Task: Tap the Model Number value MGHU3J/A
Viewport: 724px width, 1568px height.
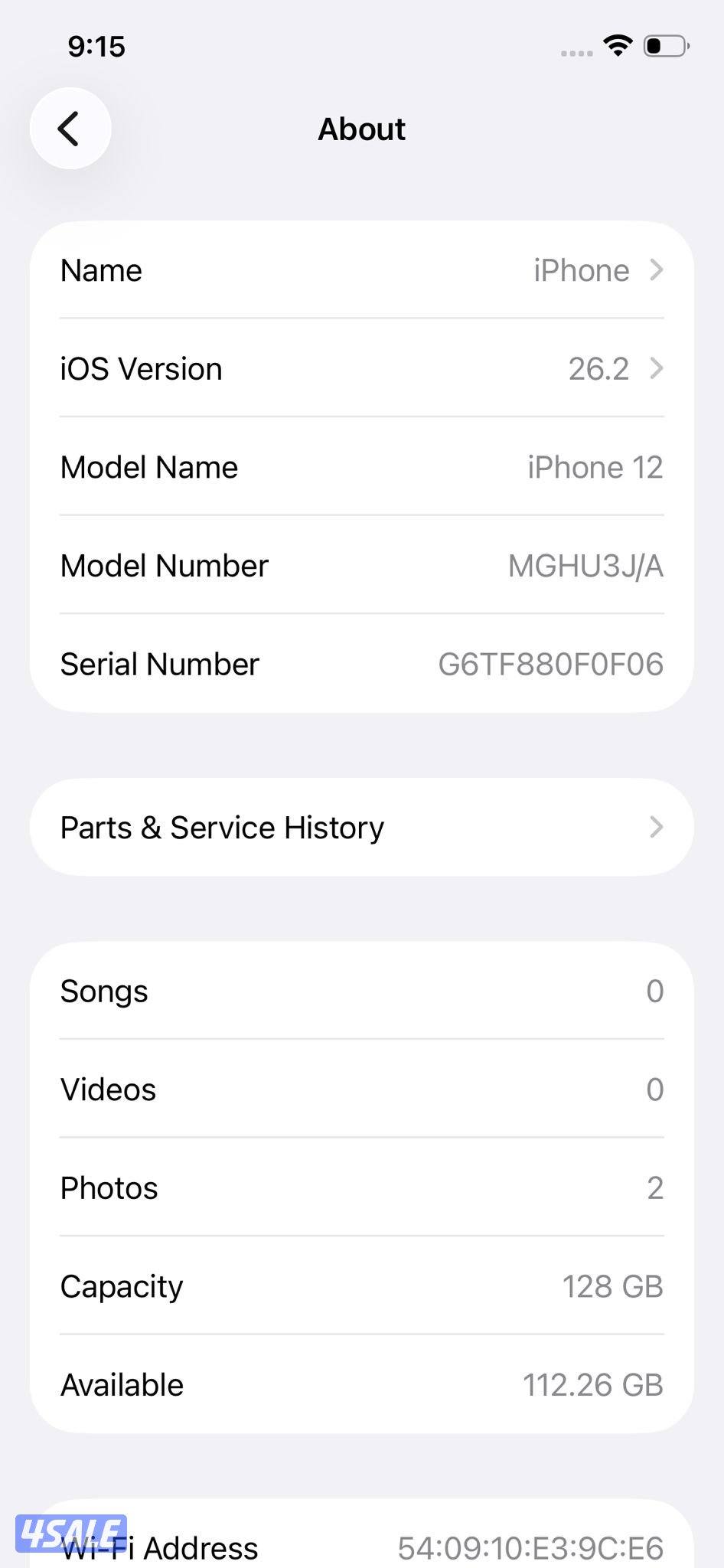Action: click(586, 566)
